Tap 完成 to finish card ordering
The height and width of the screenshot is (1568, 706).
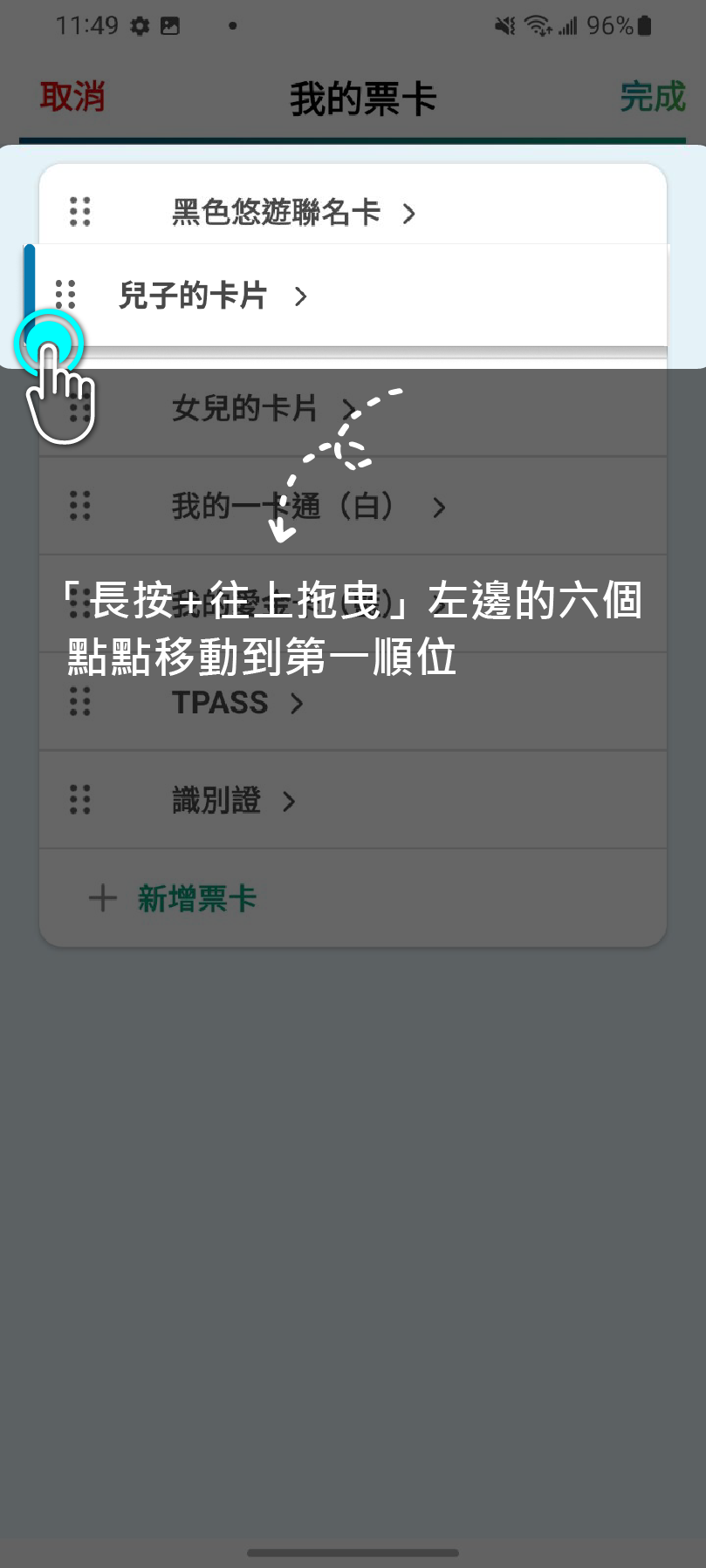tap(652, 96)
